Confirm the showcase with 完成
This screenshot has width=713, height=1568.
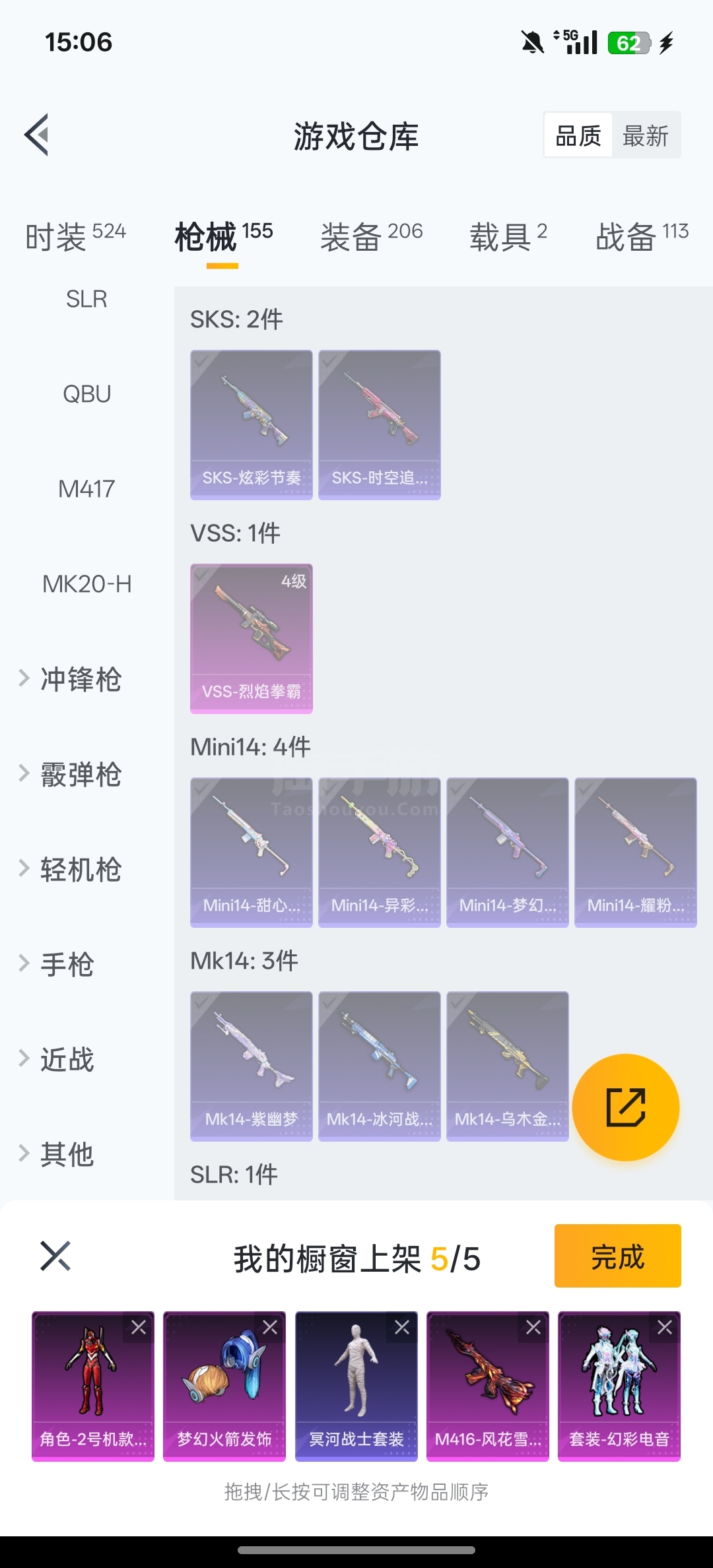(x=617, y=1256)
